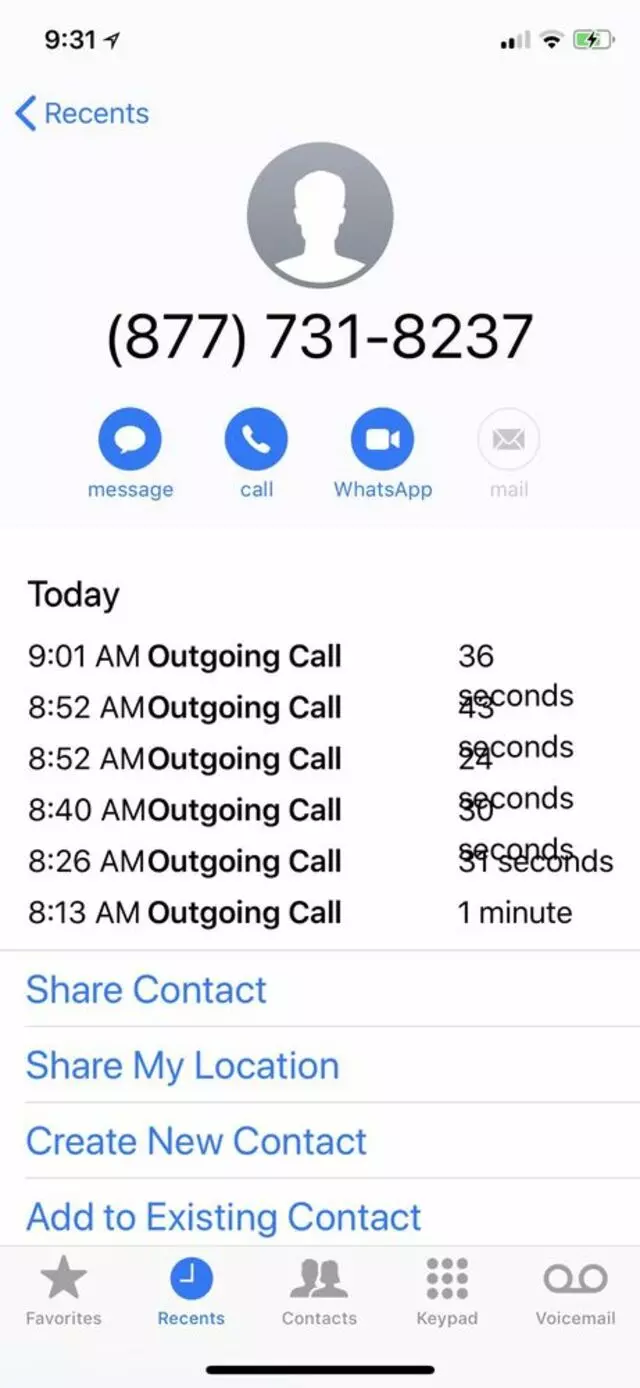Switch to the Contacts tab

pos(319,1291)
